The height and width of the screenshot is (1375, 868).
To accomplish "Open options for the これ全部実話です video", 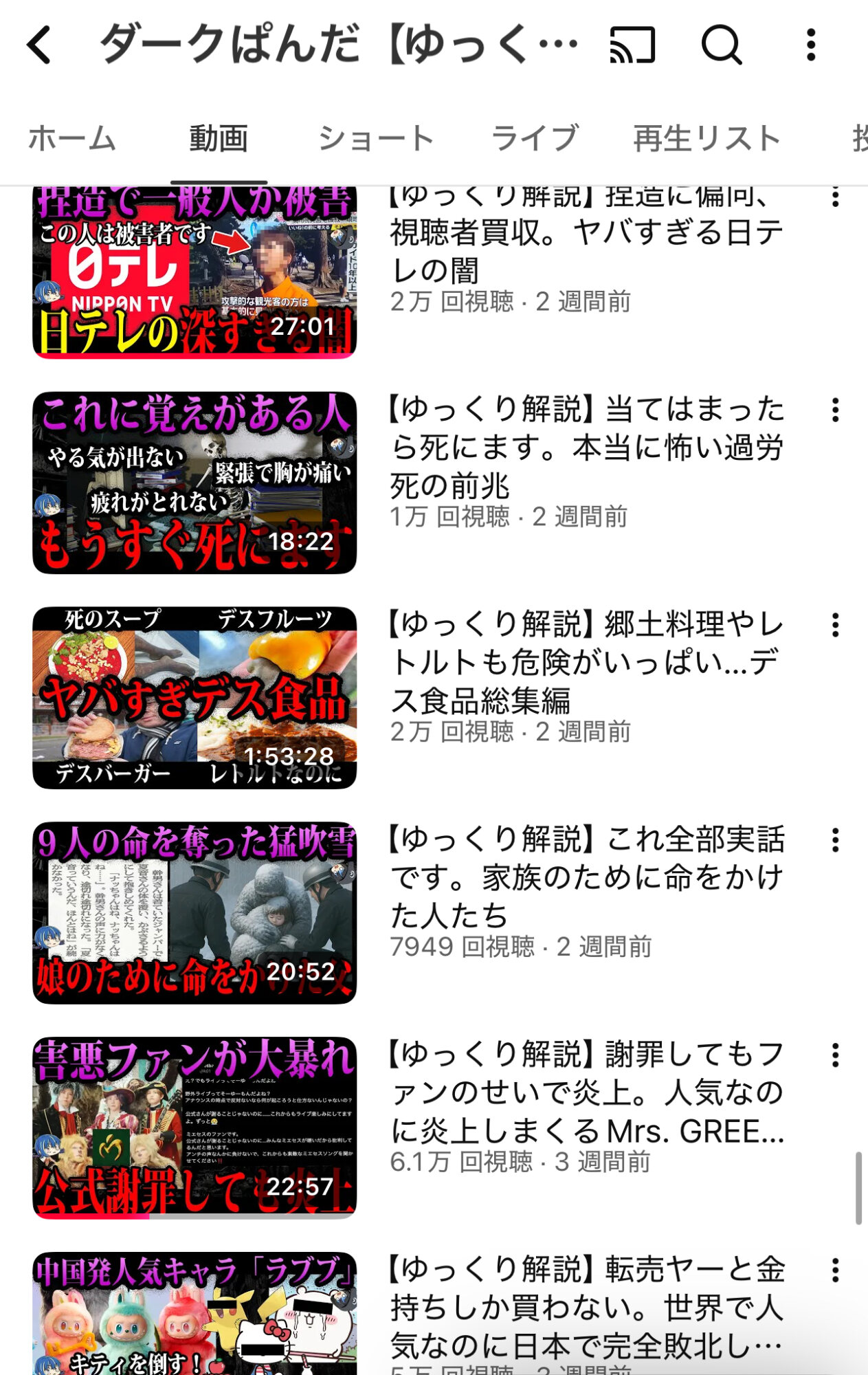I will pos(835,840).
